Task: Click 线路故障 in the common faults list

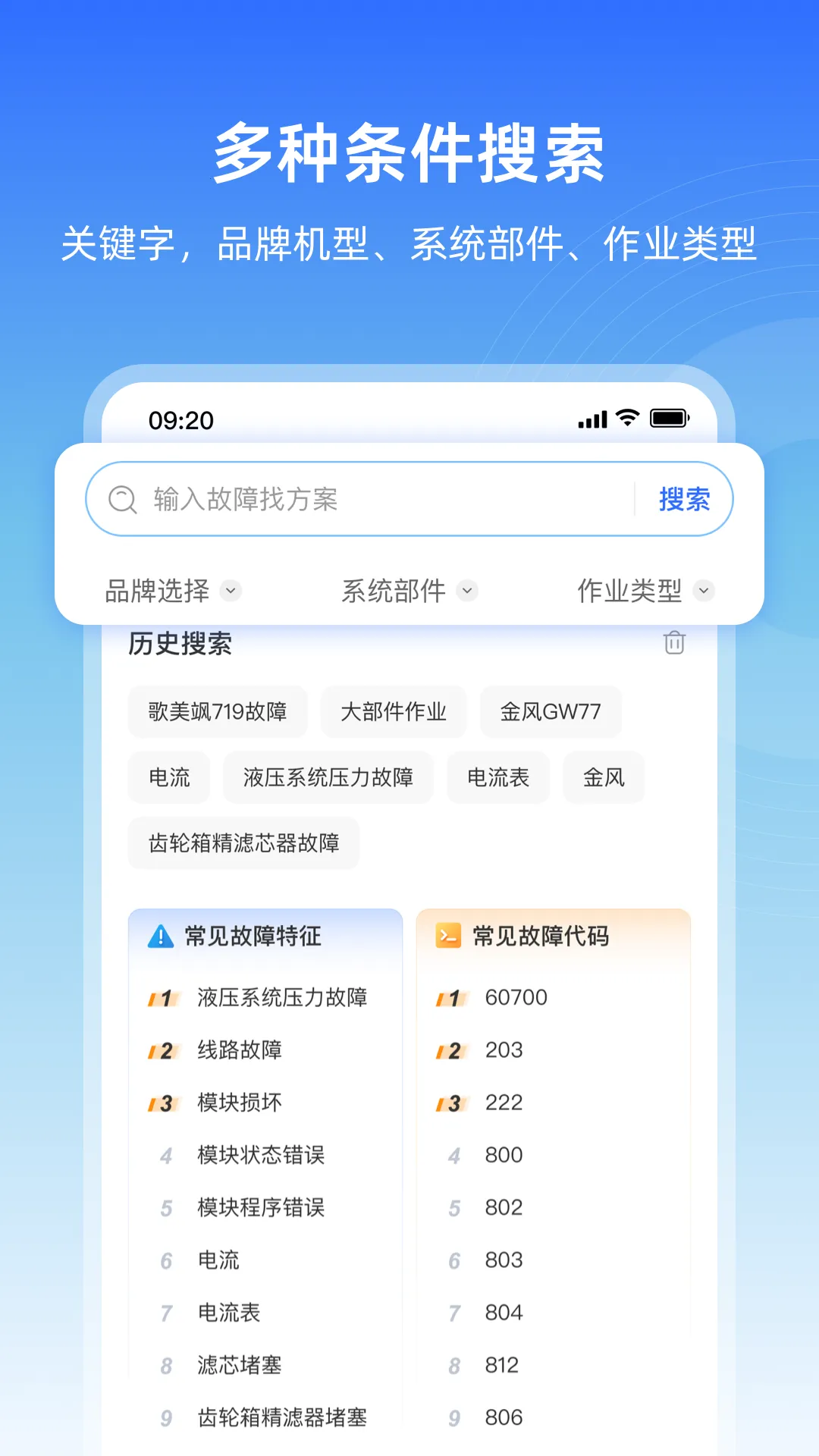Action: (x=241, y=1050)
